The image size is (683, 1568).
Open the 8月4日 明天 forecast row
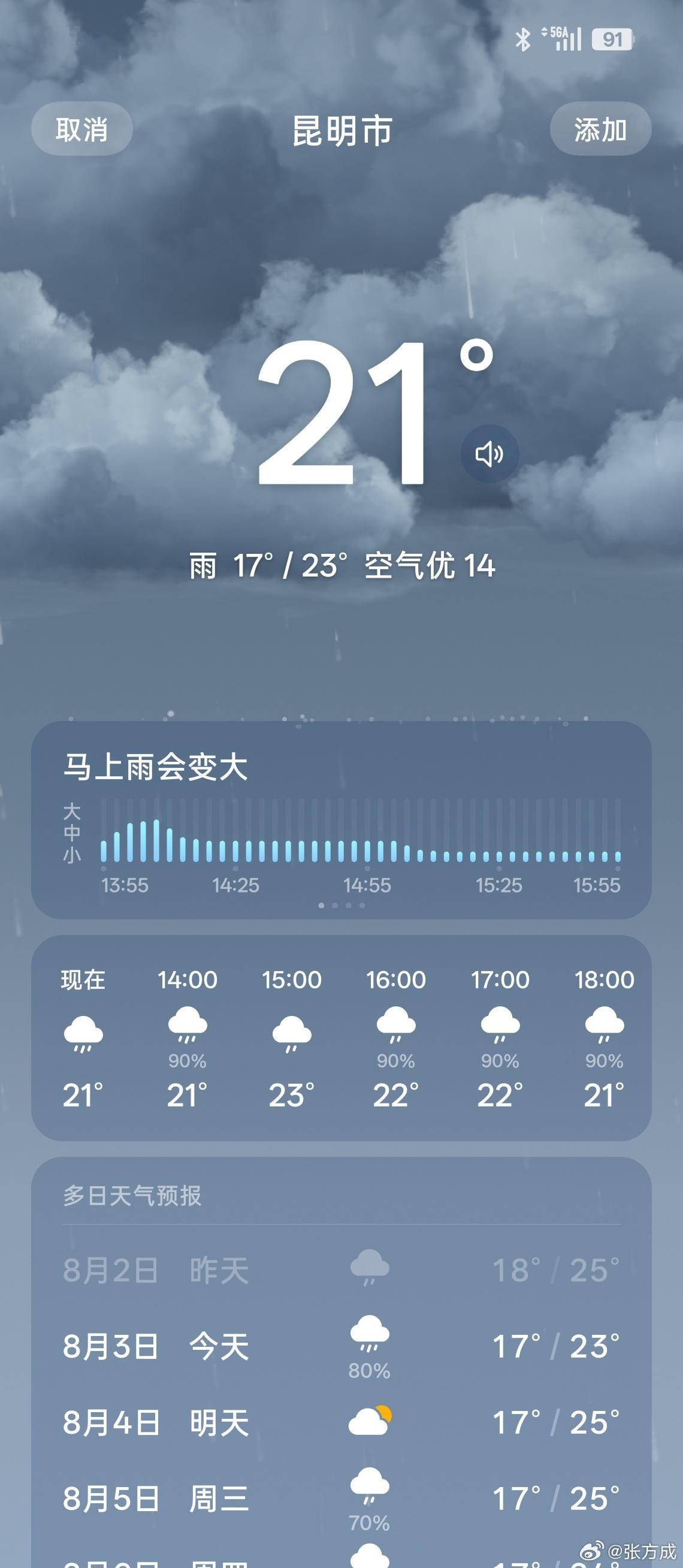tap(341, 1422)
